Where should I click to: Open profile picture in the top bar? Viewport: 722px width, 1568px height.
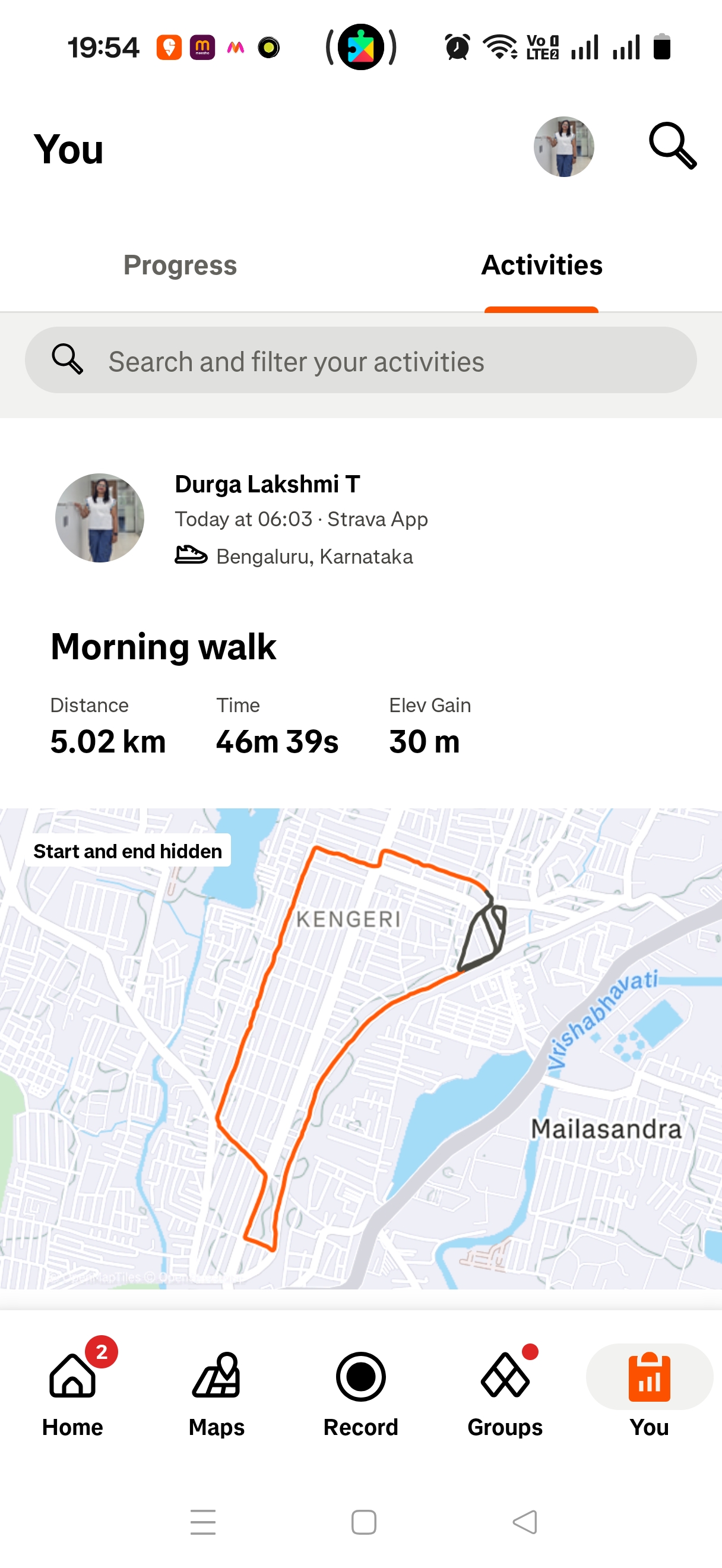click(563, 147)
